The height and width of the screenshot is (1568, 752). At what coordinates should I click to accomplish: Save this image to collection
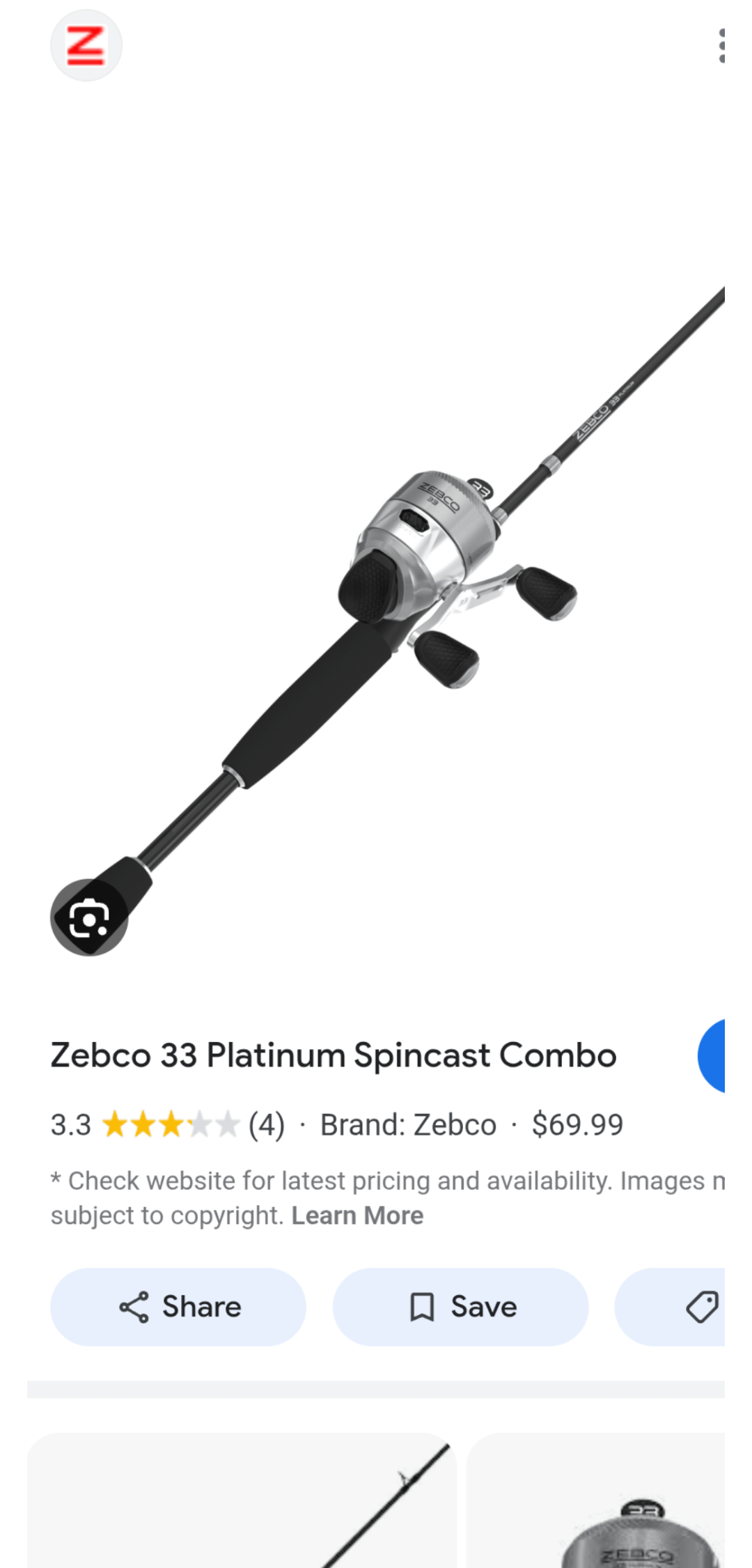point(461,1307)
